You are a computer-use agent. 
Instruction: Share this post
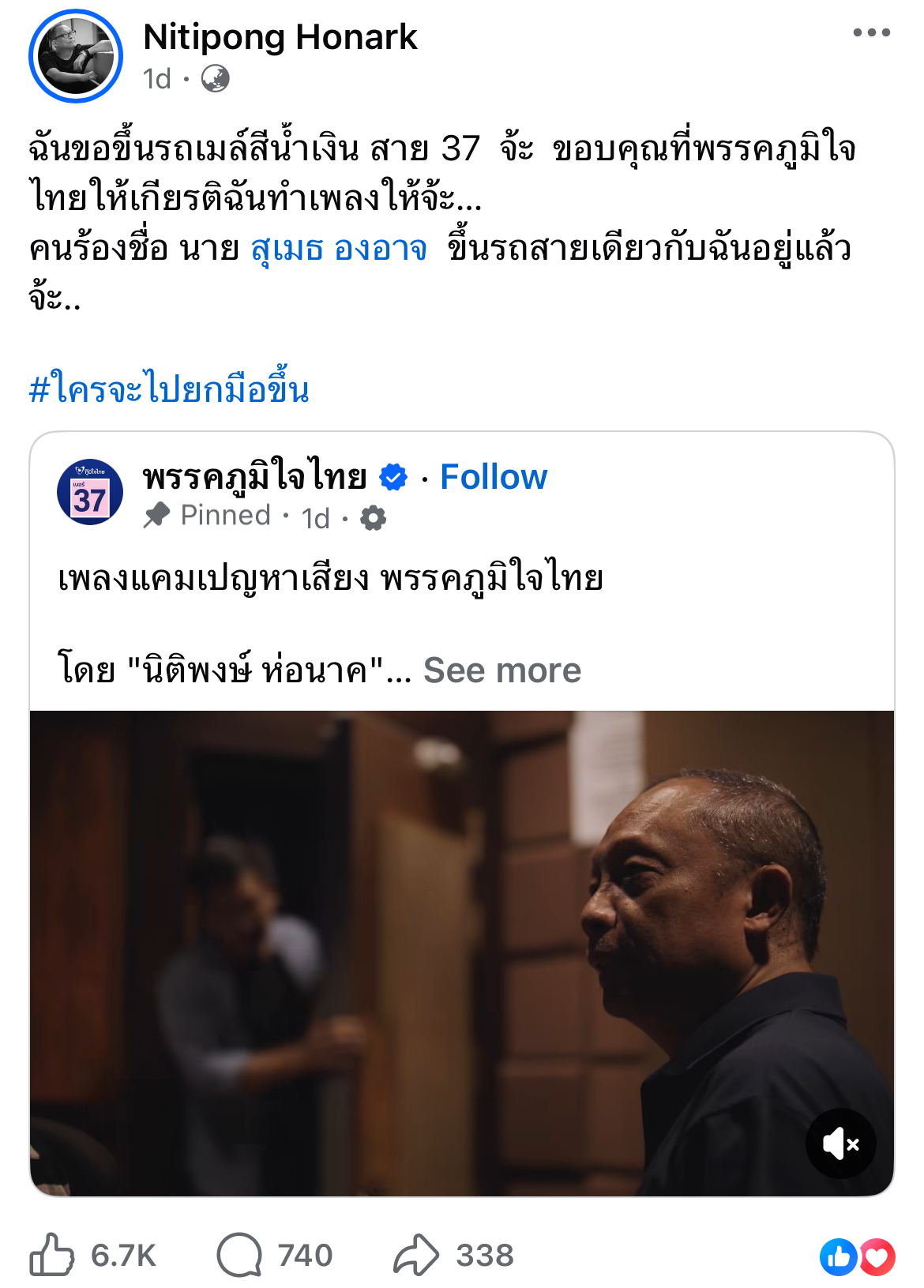(x=416, y=1254)
